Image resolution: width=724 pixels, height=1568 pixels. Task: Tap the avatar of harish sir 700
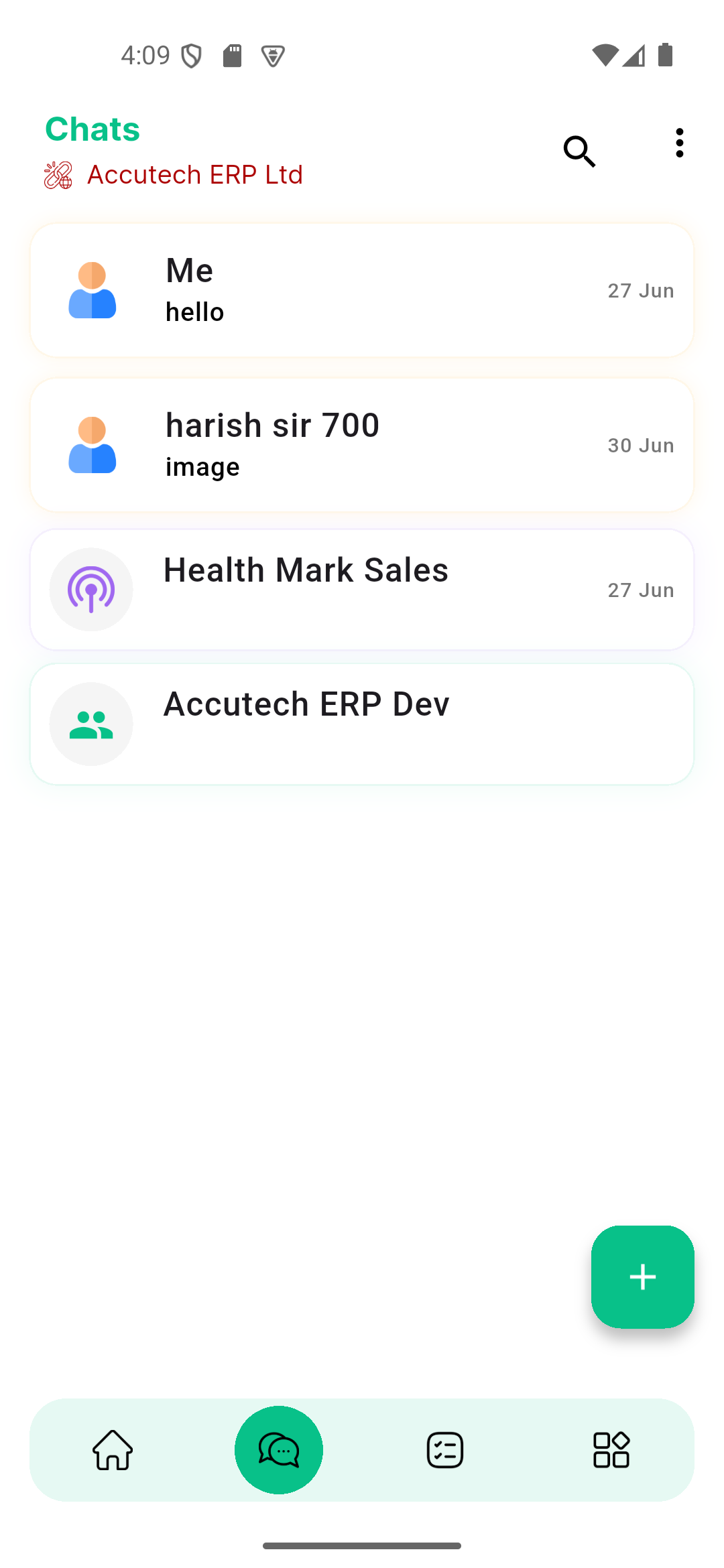[x=92, y=444]
